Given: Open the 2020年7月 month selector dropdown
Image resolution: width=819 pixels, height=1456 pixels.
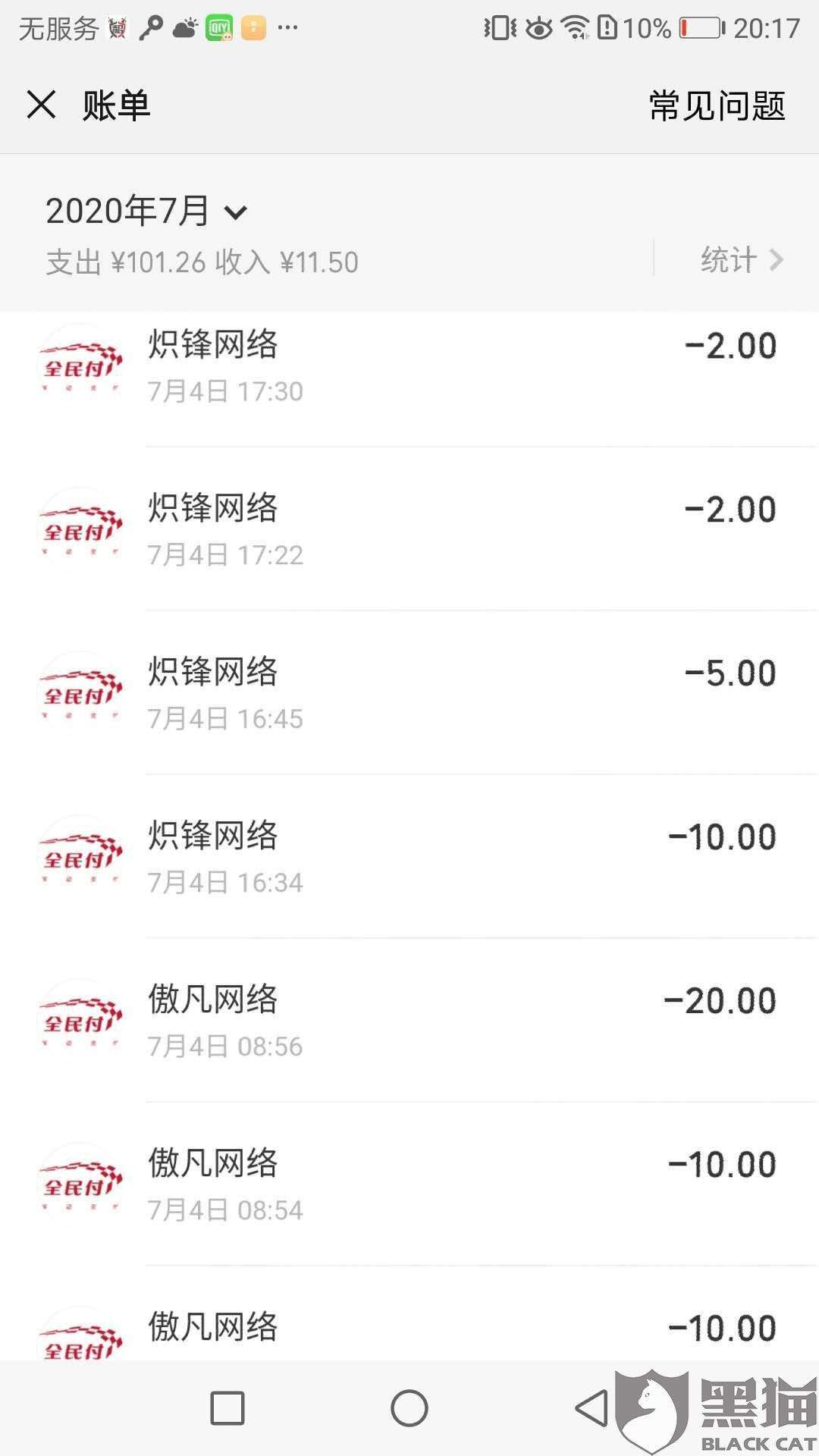Looking at the screenshot, I should pyautogui.click(x=144, y=212).
